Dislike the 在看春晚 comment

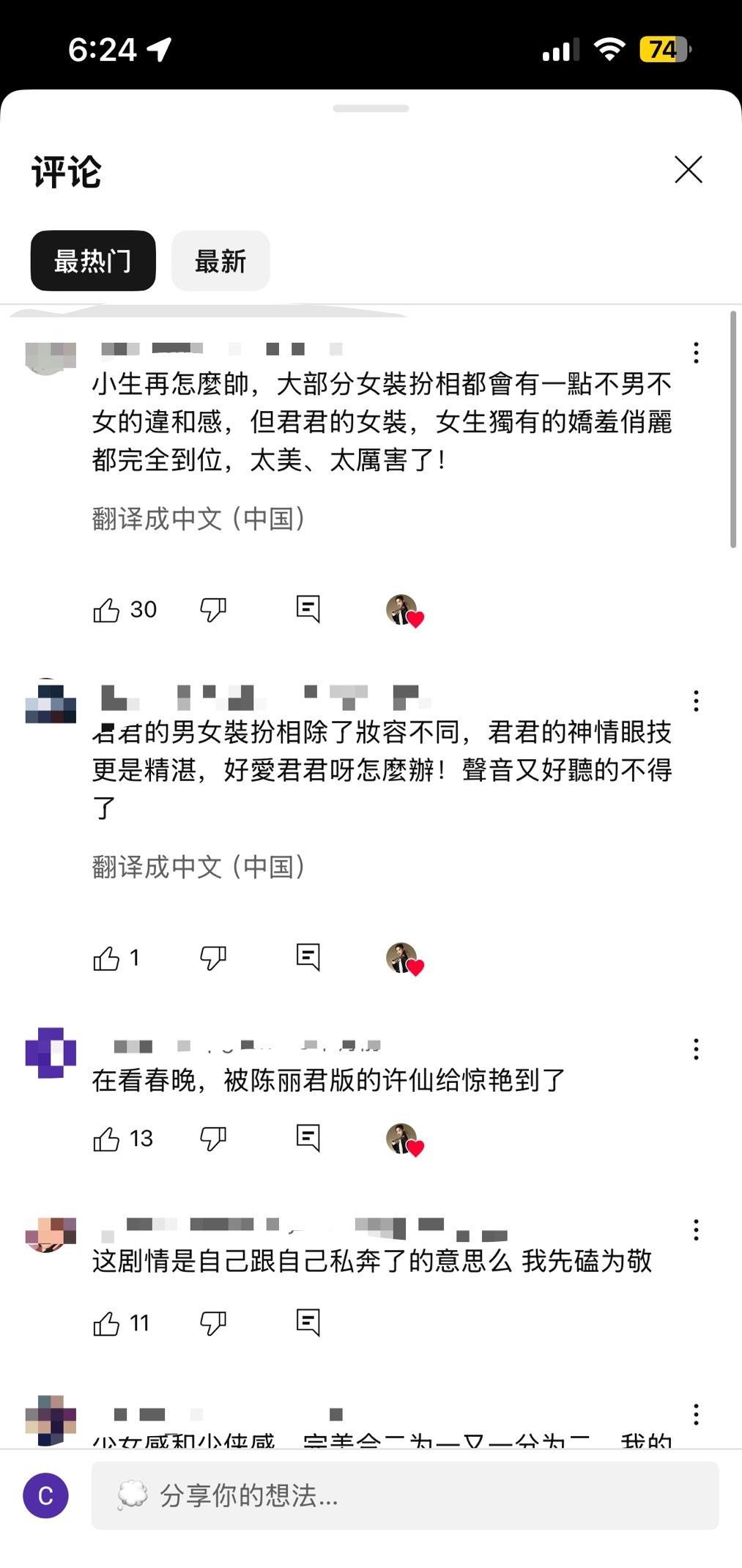click(213, 1139)
